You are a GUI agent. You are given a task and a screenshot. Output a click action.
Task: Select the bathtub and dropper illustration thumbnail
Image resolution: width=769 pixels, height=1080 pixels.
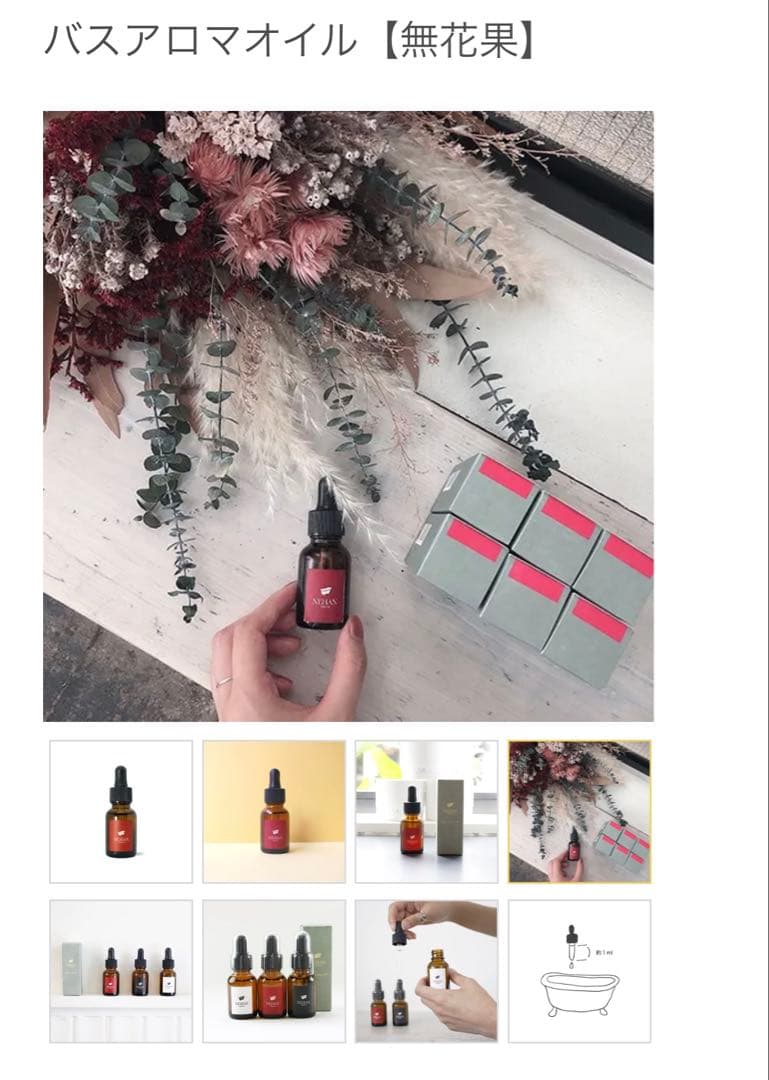[x=579, y=971]
